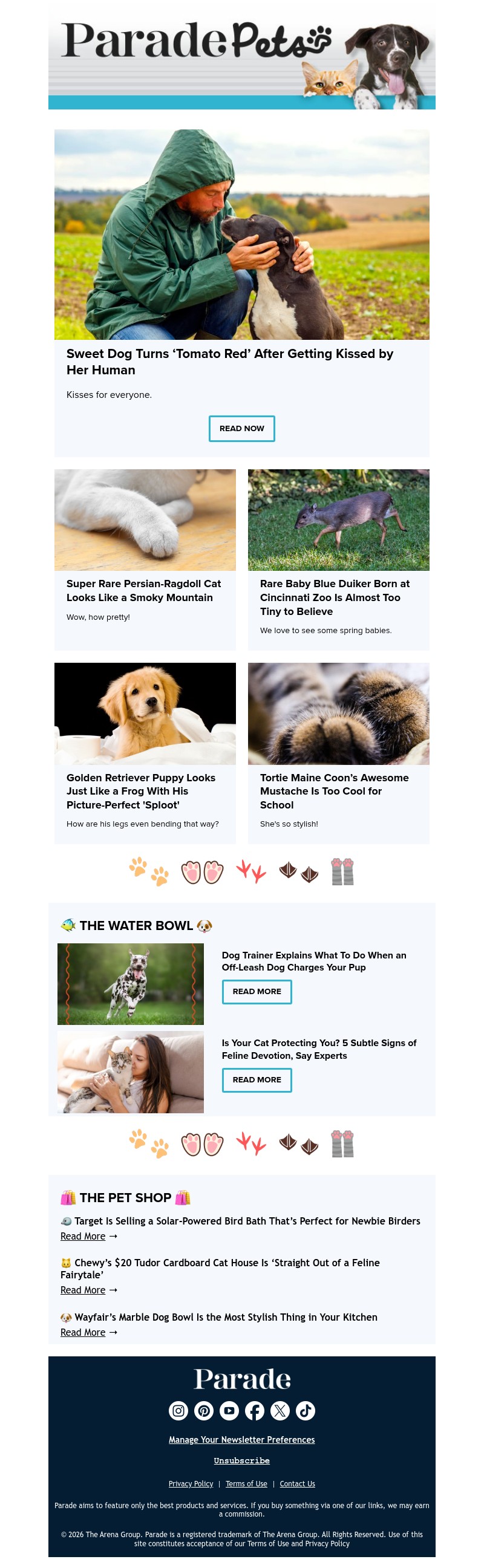Open the Baby Blue Duiker article card
Screen dimensions: 484x1568
(x=334, y=596)
